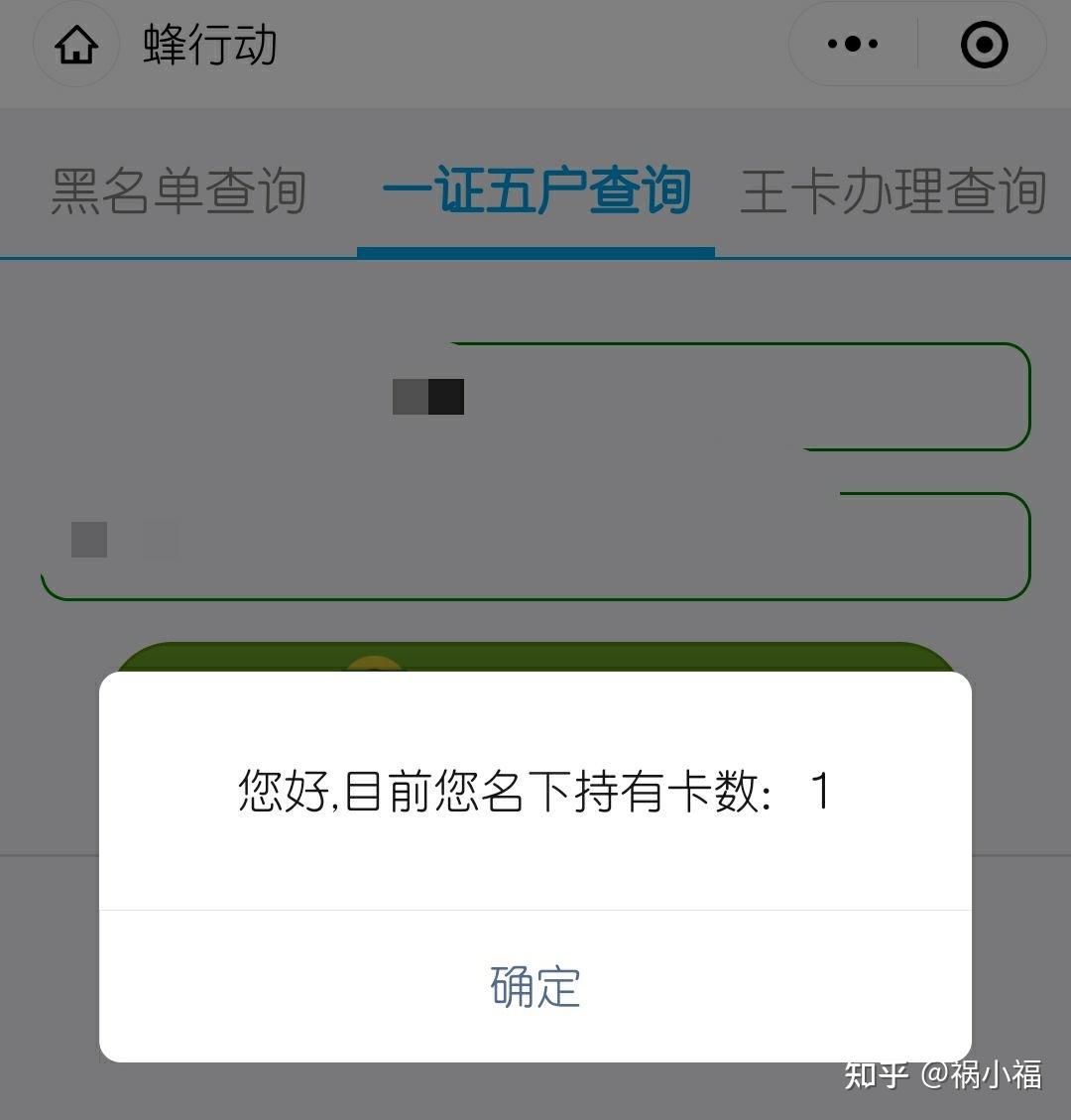Go to mini program home page
1071x1120 pixels.
click(x=76, y=45)
